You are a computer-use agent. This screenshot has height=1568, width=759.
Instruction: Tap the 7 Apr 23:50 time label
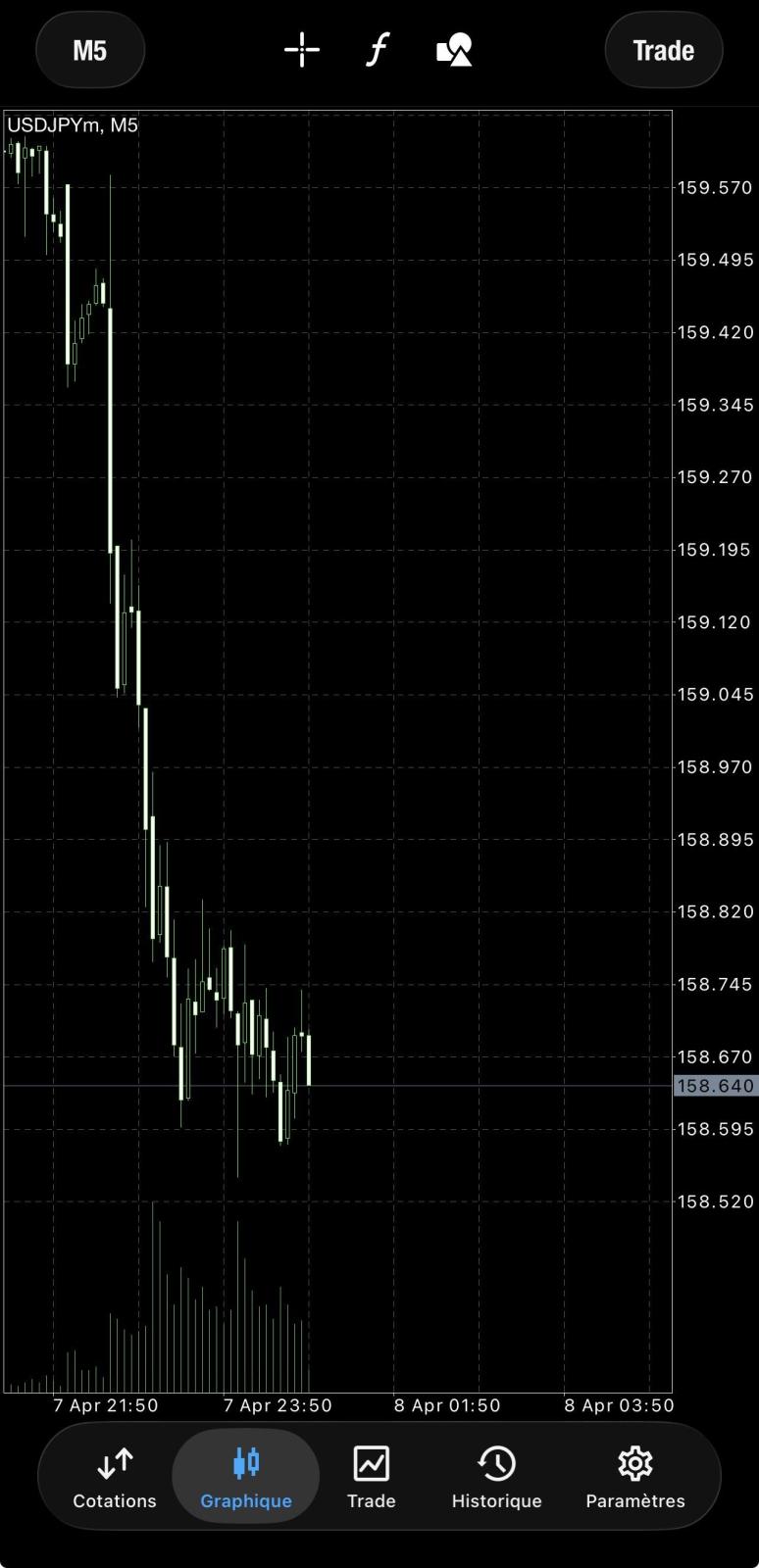point(278,1404)
